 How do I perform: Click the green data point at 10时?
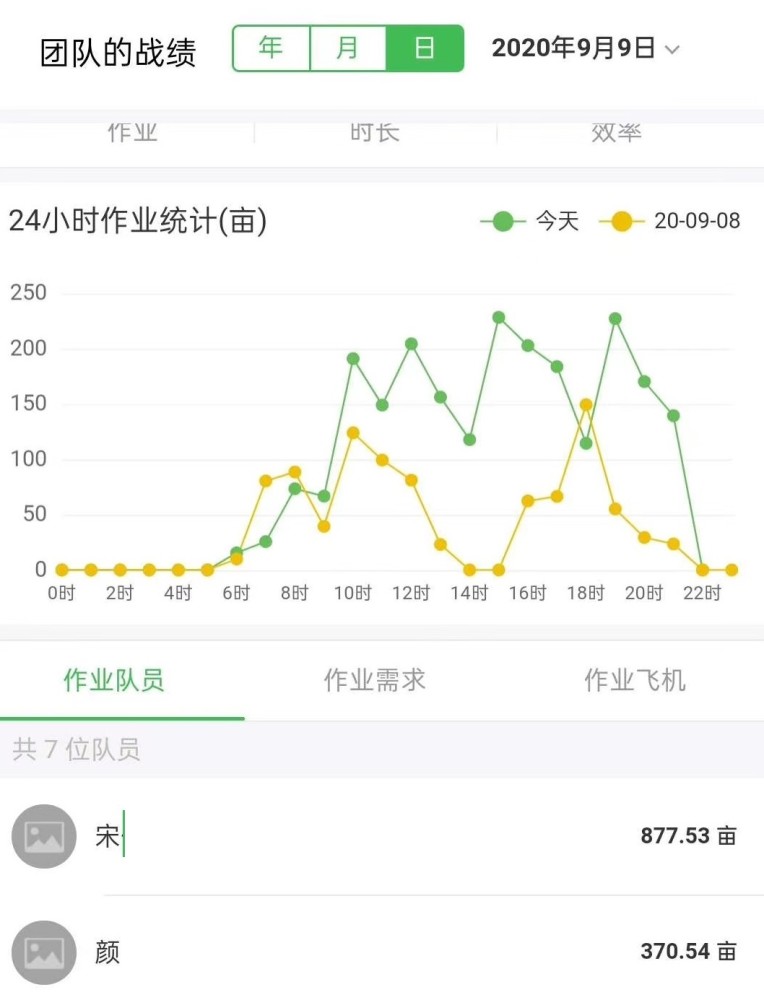point(352,357)
